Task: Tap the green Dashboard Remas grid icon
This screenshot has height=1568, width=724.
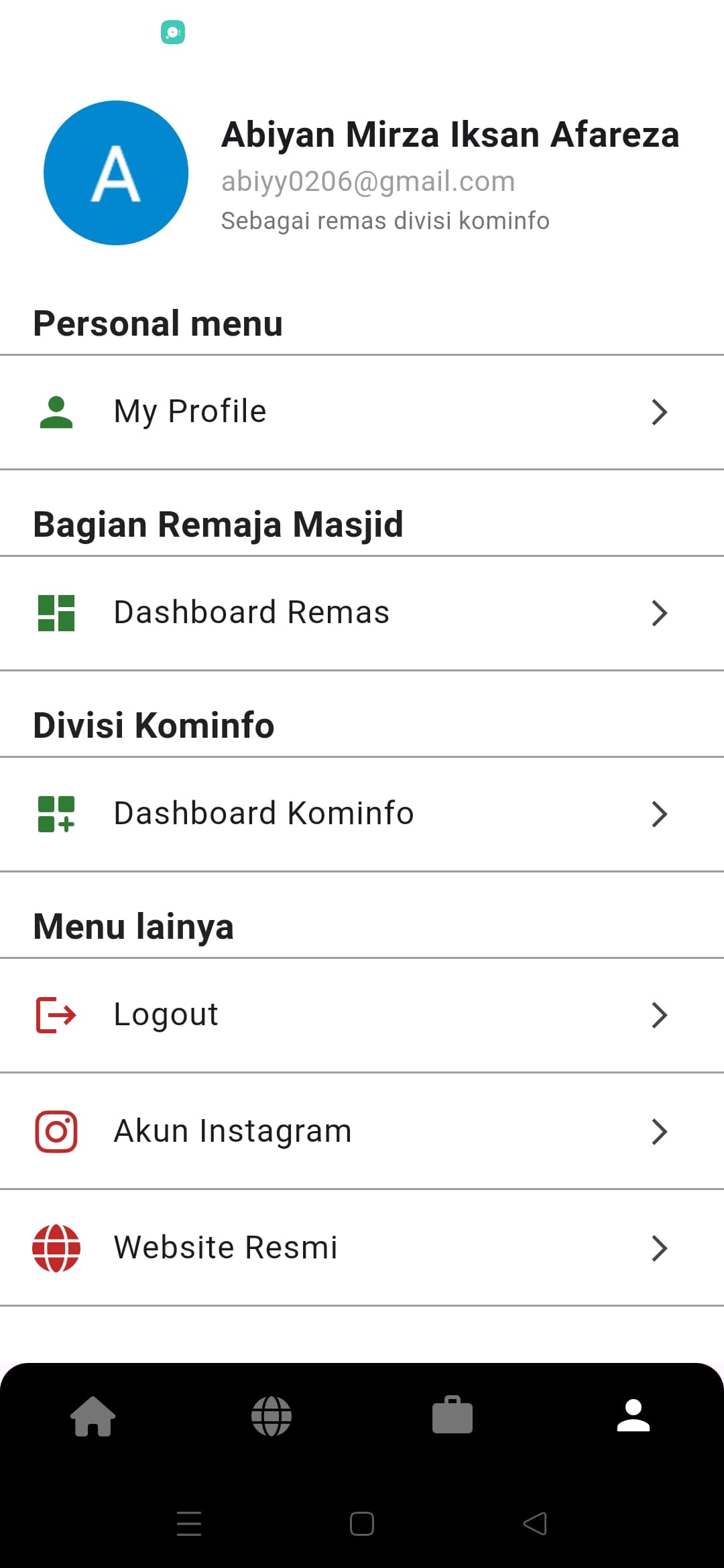Action: (57, 612)
